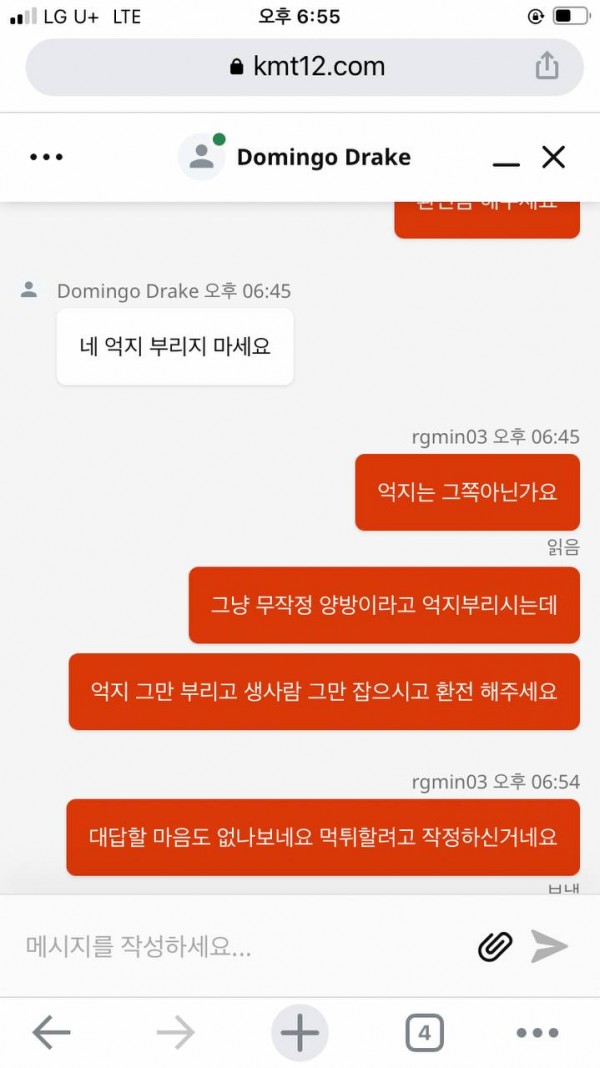
Task: Attach a file with the paperclip icon
Action: (495, 945)
